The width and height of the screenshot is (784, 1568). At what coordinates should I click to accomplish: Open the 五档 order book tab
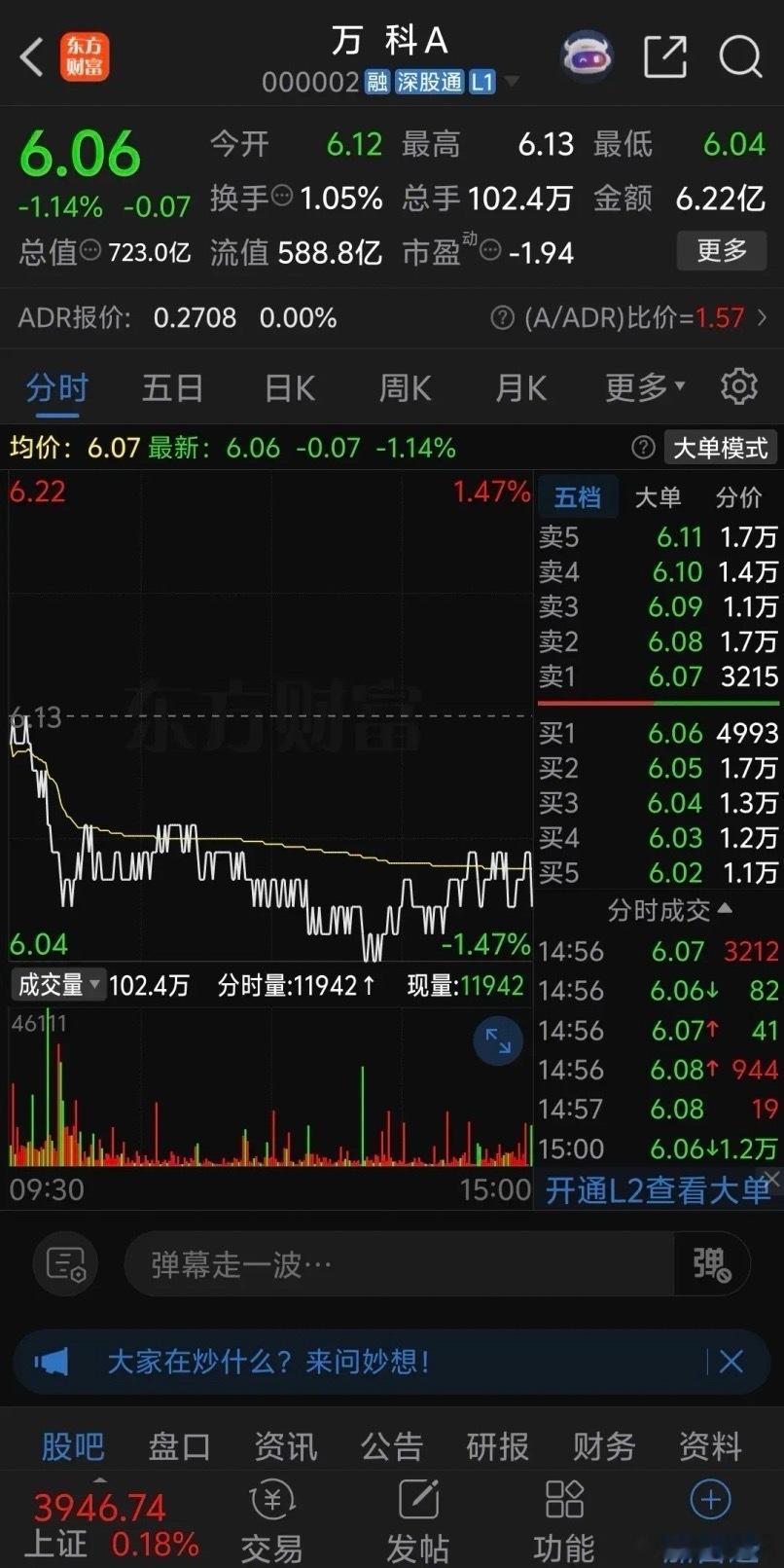coord(580,496)
